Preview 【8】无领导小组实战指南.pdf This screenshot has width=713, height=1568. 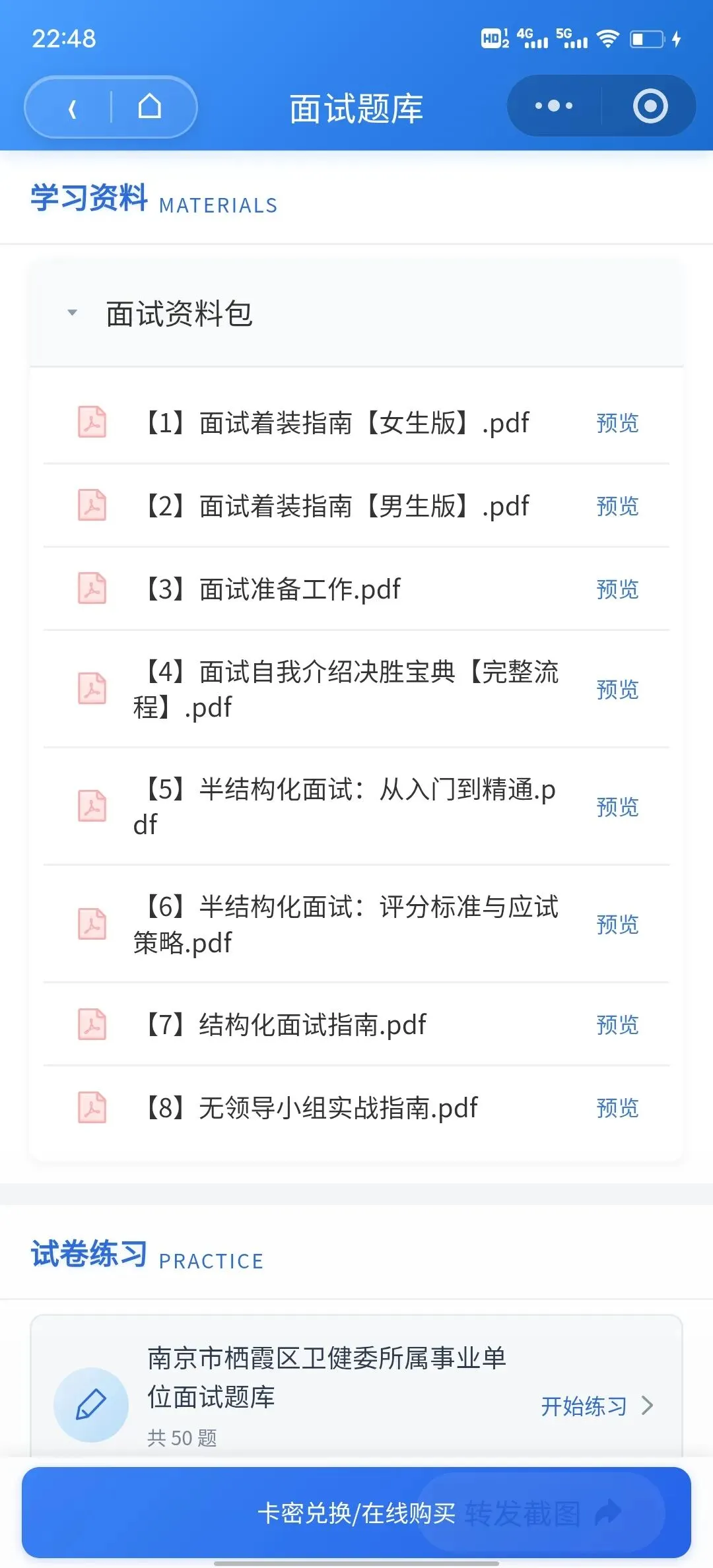click(617, 1108)
